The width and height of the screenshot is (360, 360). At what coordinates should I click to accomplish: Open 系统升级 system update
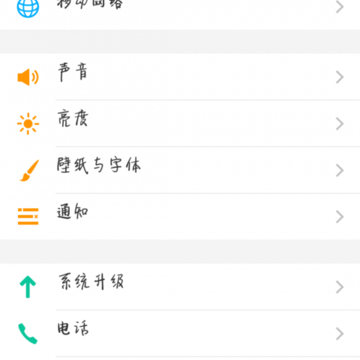click(180, 287)
